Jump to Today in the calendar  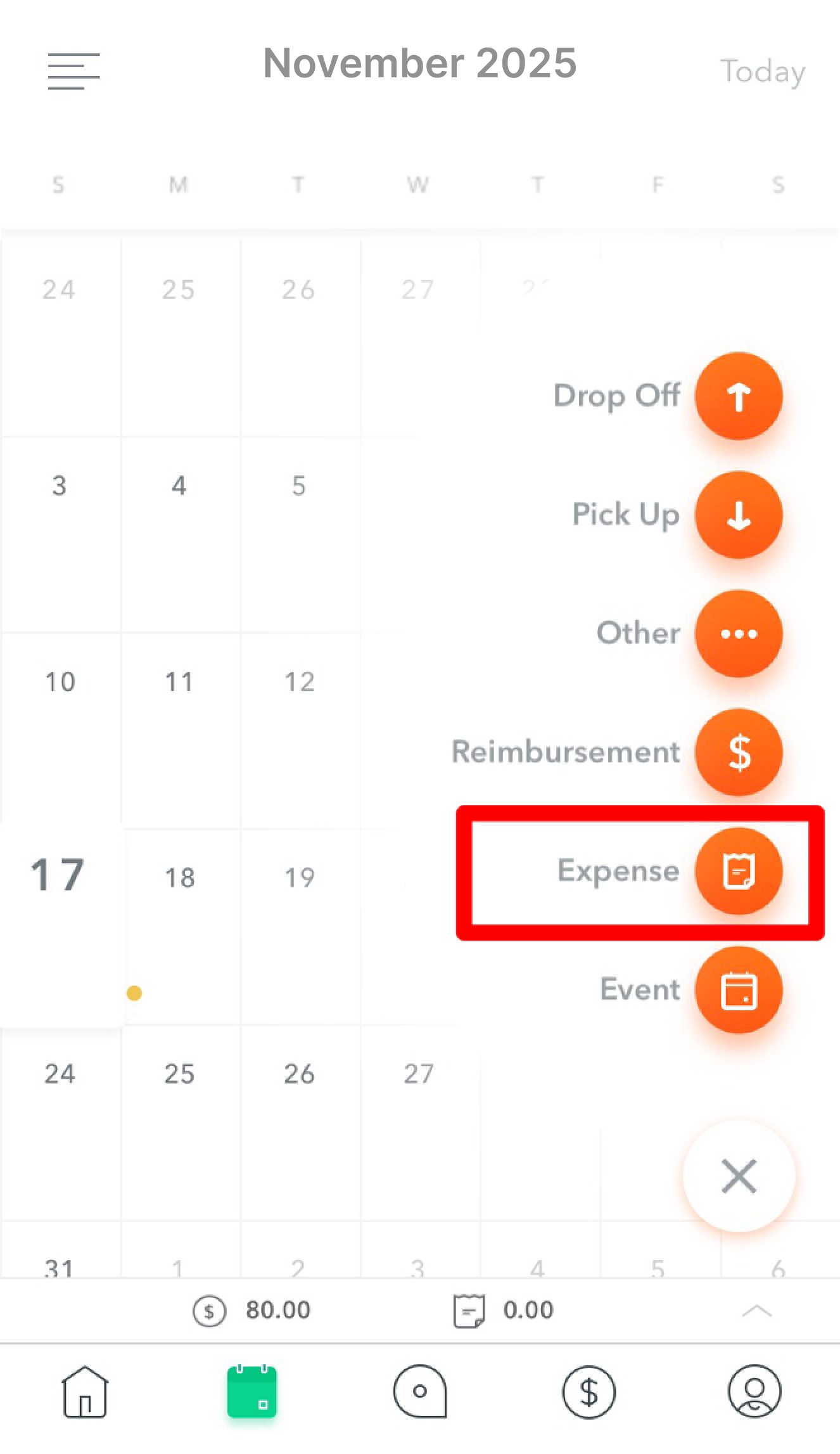click(x=762, y=72)
